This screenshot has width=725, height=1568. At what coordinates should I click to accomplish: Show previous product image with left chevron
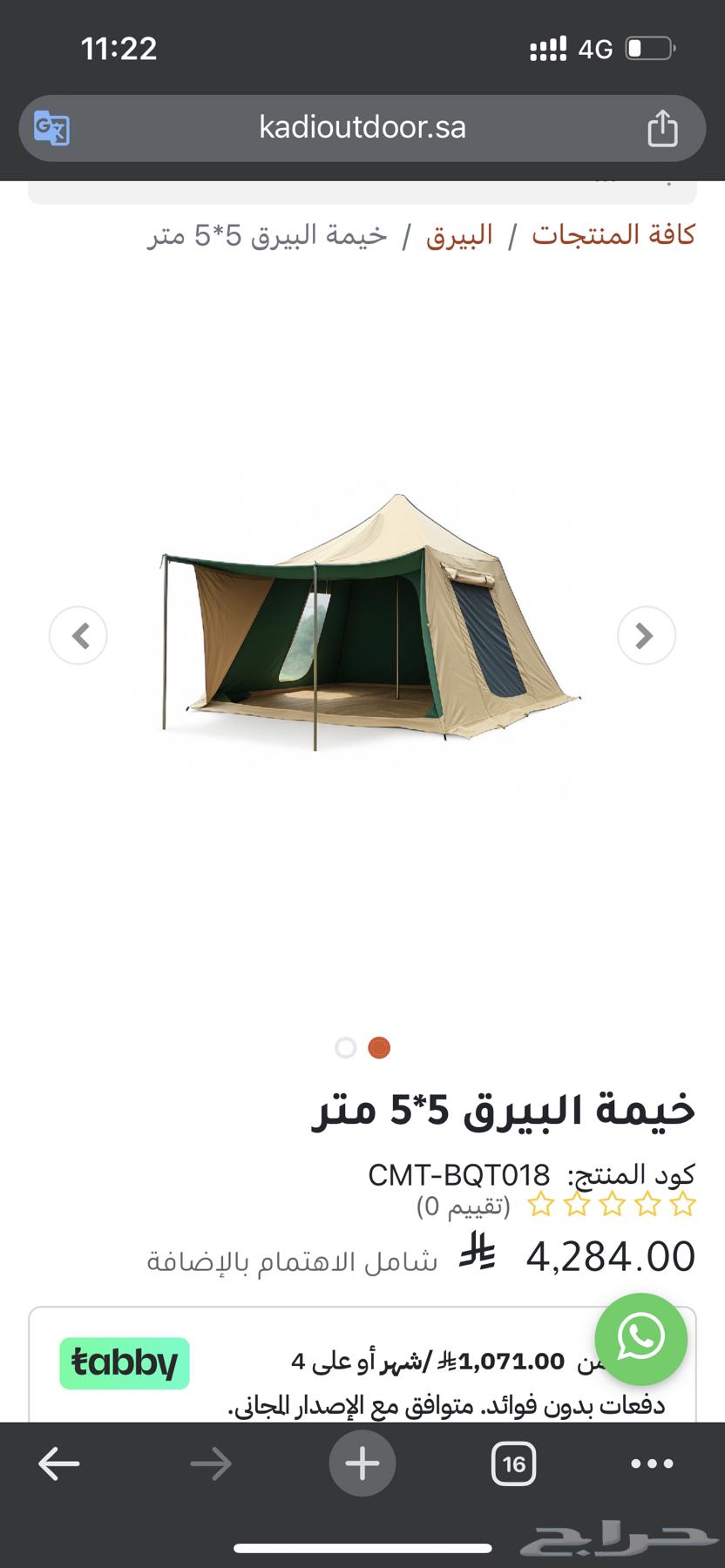click(78, 635)
